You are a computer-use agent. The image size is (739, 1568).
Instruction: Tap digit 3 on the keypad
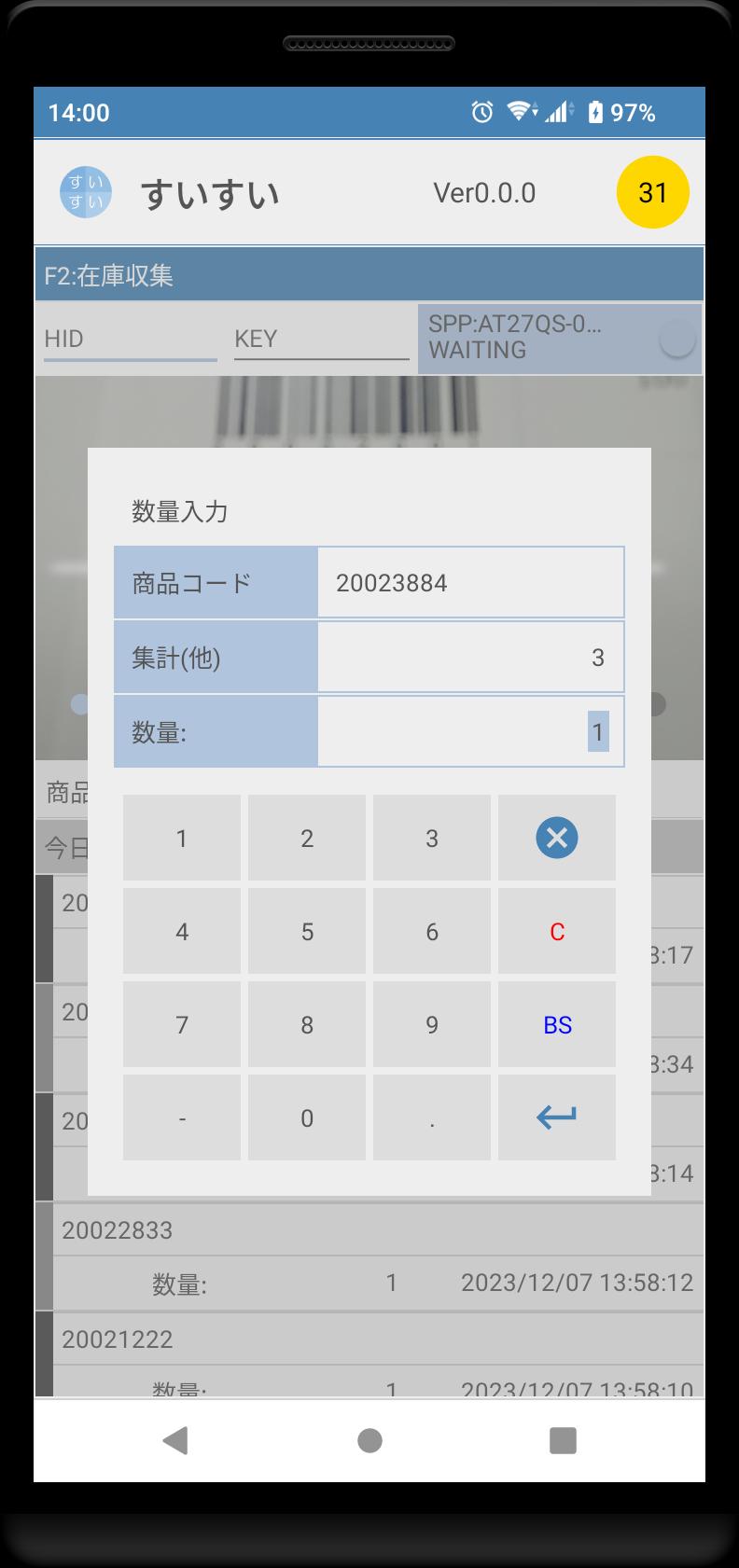click(432, 838)
